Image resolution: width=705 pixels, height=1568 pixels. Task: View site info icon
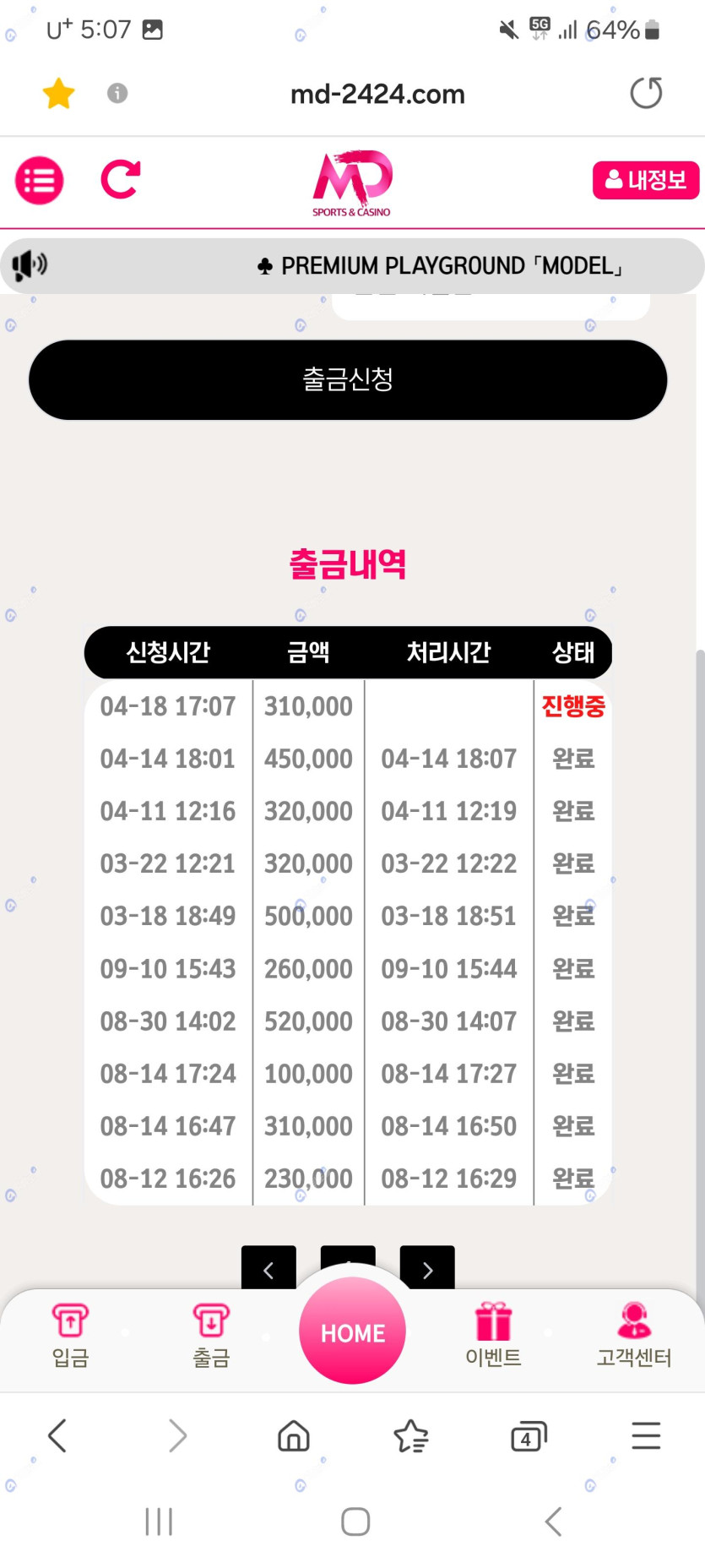tap(117, 93)
